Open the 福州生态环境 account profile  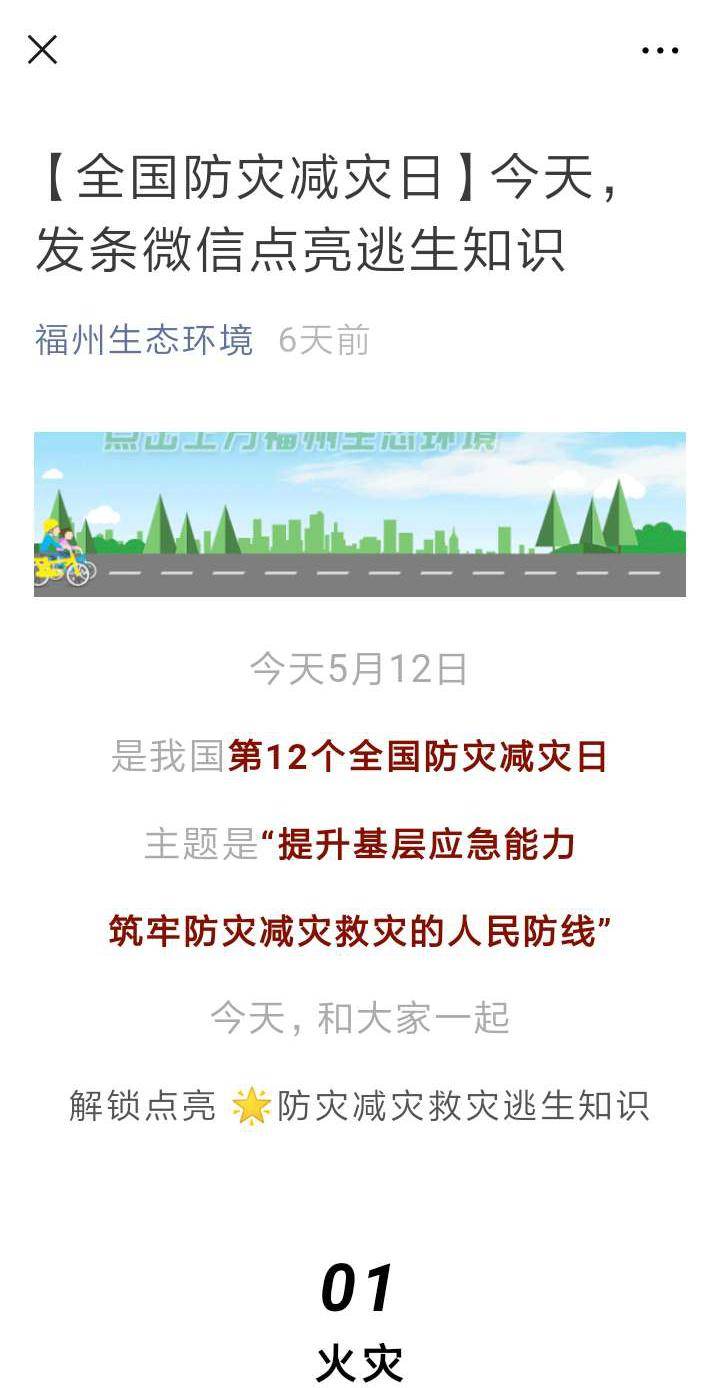[x=144, y=341]
